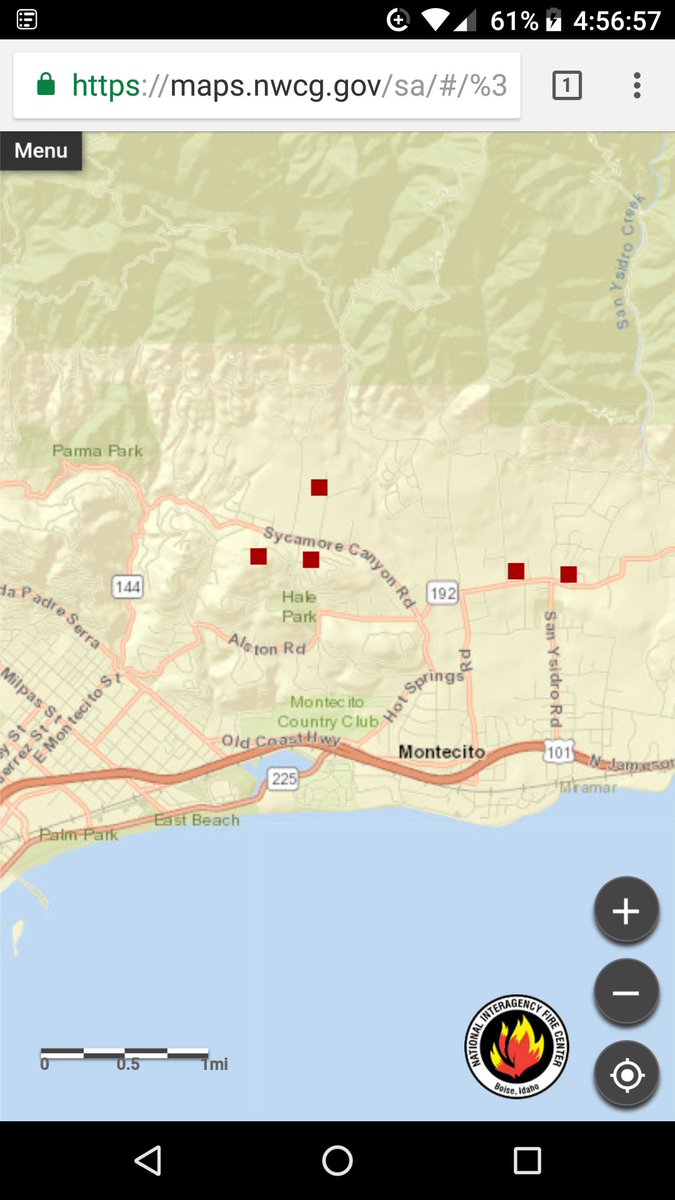The height and width of the screenshot is (1200, 675).
Task: Zoom in on the map
Action: point(626,911)
